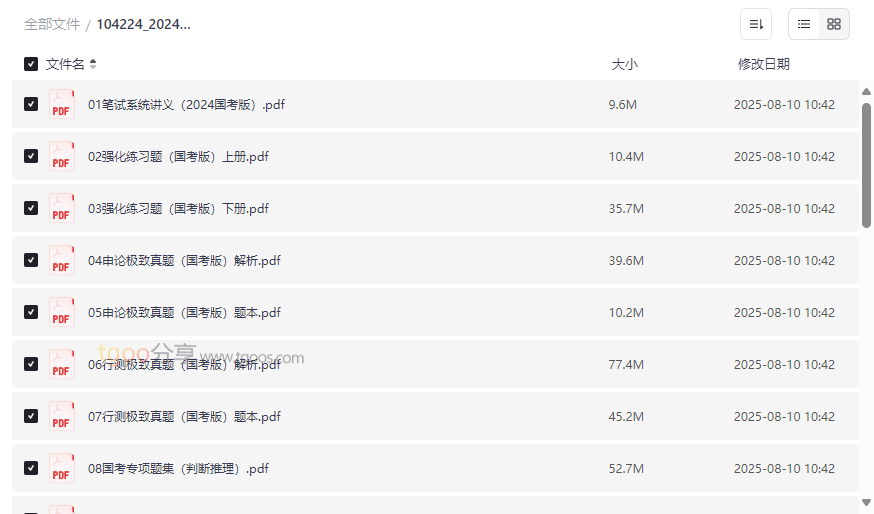The image size is (874, 514).
Task: Open 08国考专项题集（判断推理）.pdf
Action: pyautogui.click(x=178, y=469)
